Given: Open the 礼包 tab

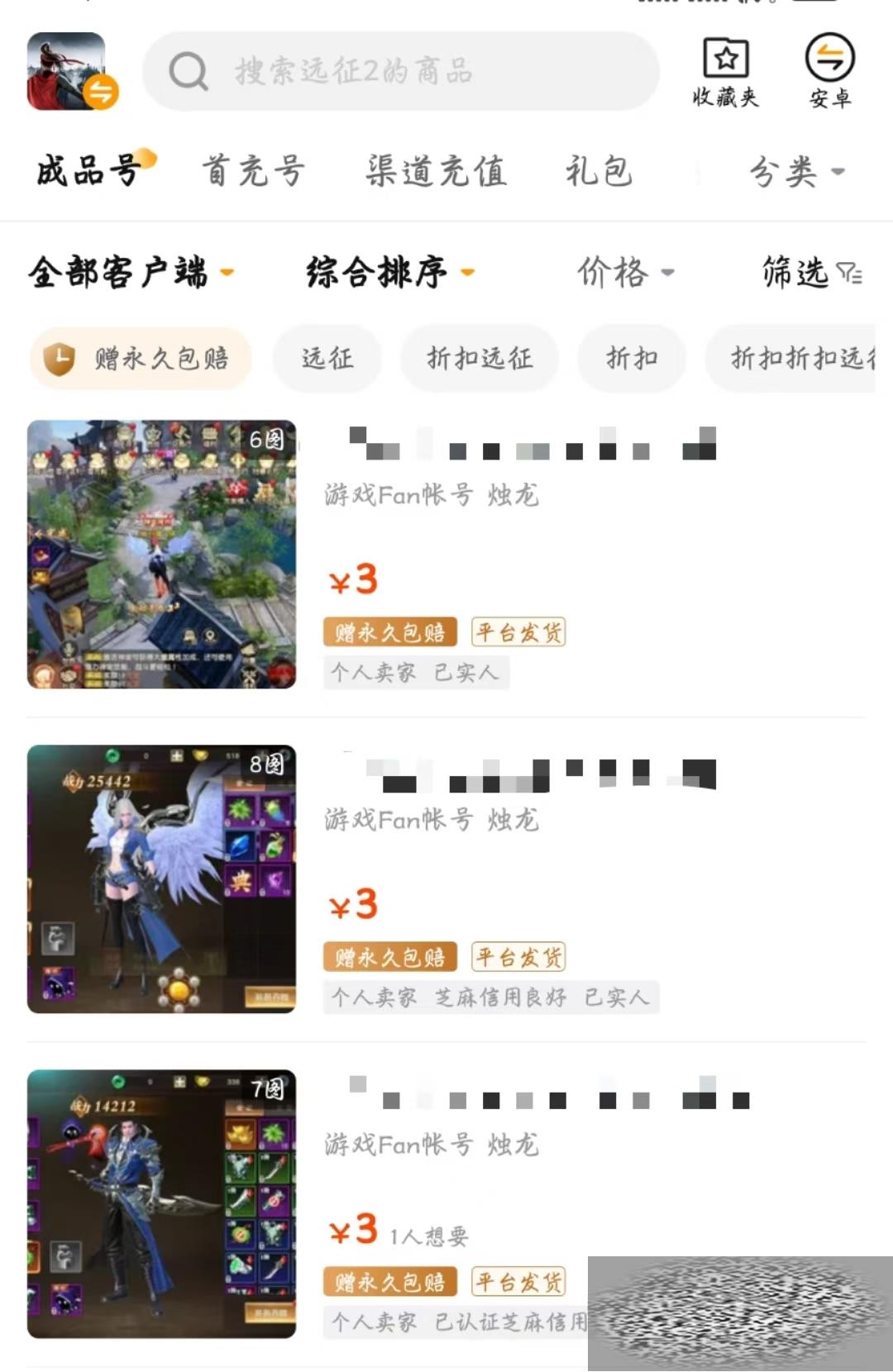Looking at the screenshot, I should pos(599,171).
